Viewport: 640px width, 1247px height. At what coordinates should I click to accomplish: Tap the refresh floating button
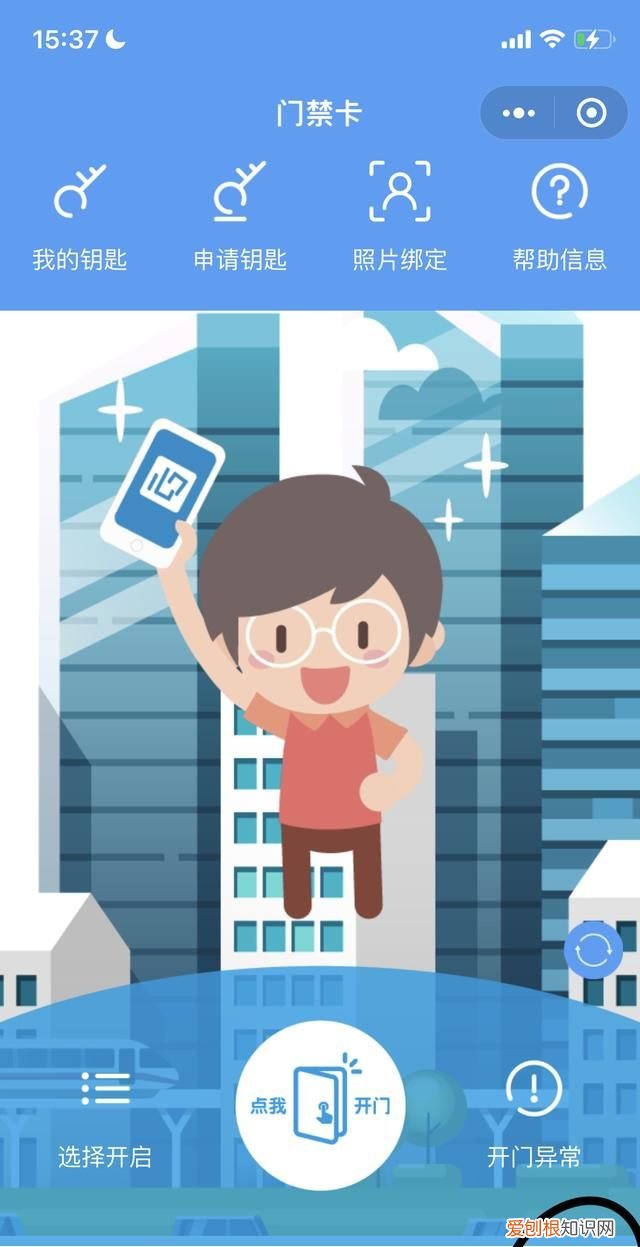pos(593,951)
